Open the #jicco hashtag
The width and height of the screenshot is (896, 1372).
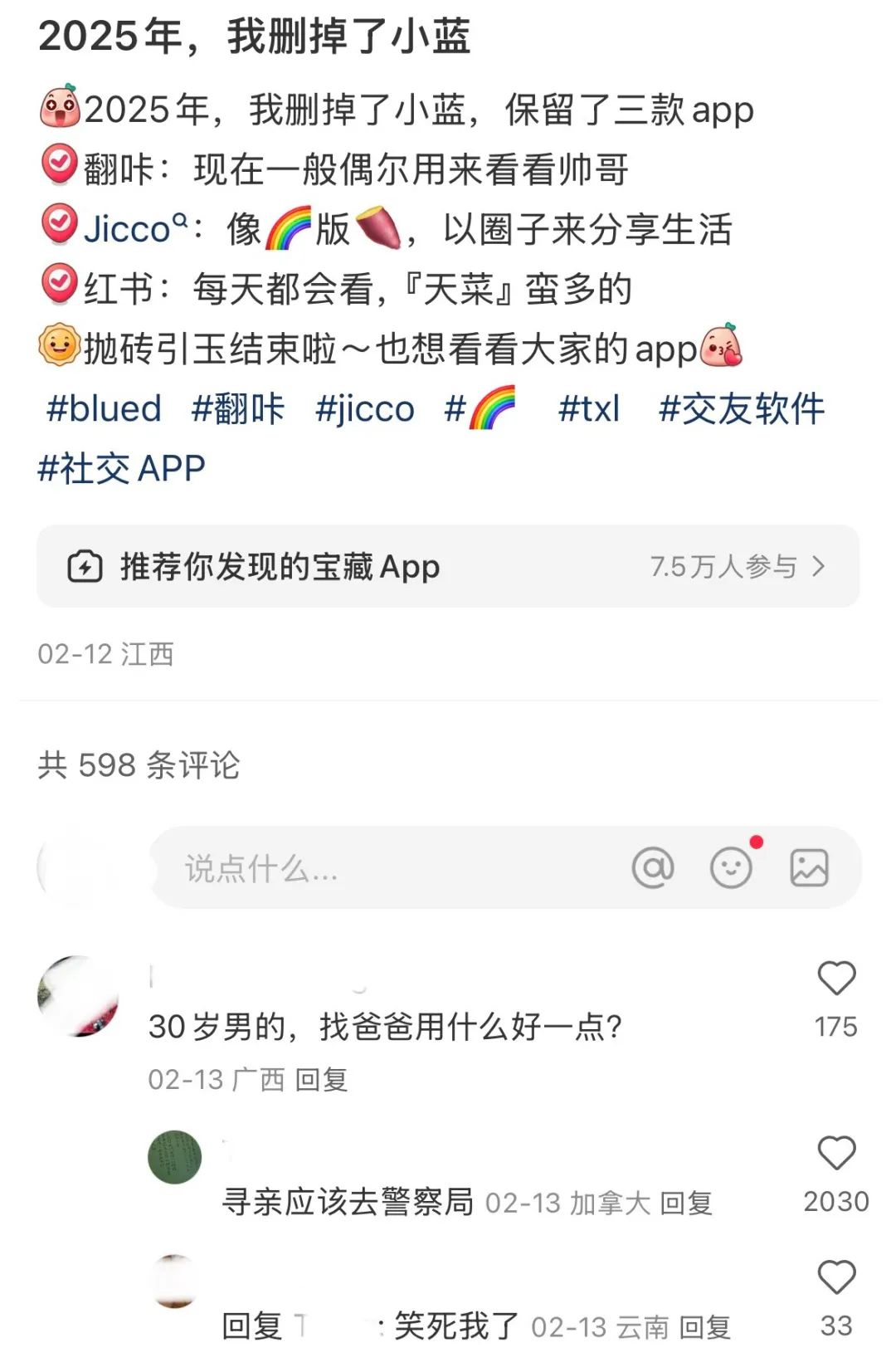pyautogui.click(x=365, y=408)
